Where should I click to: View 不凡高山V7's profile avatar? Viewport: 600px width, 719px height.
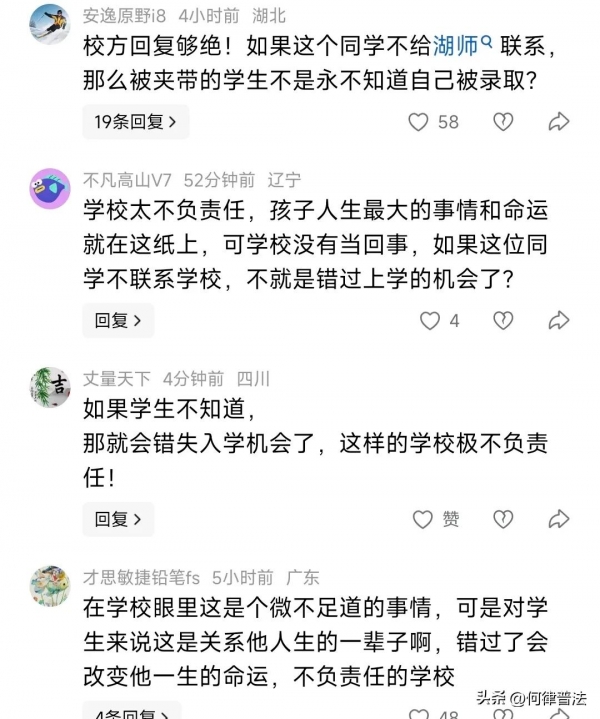pos(49,188)
